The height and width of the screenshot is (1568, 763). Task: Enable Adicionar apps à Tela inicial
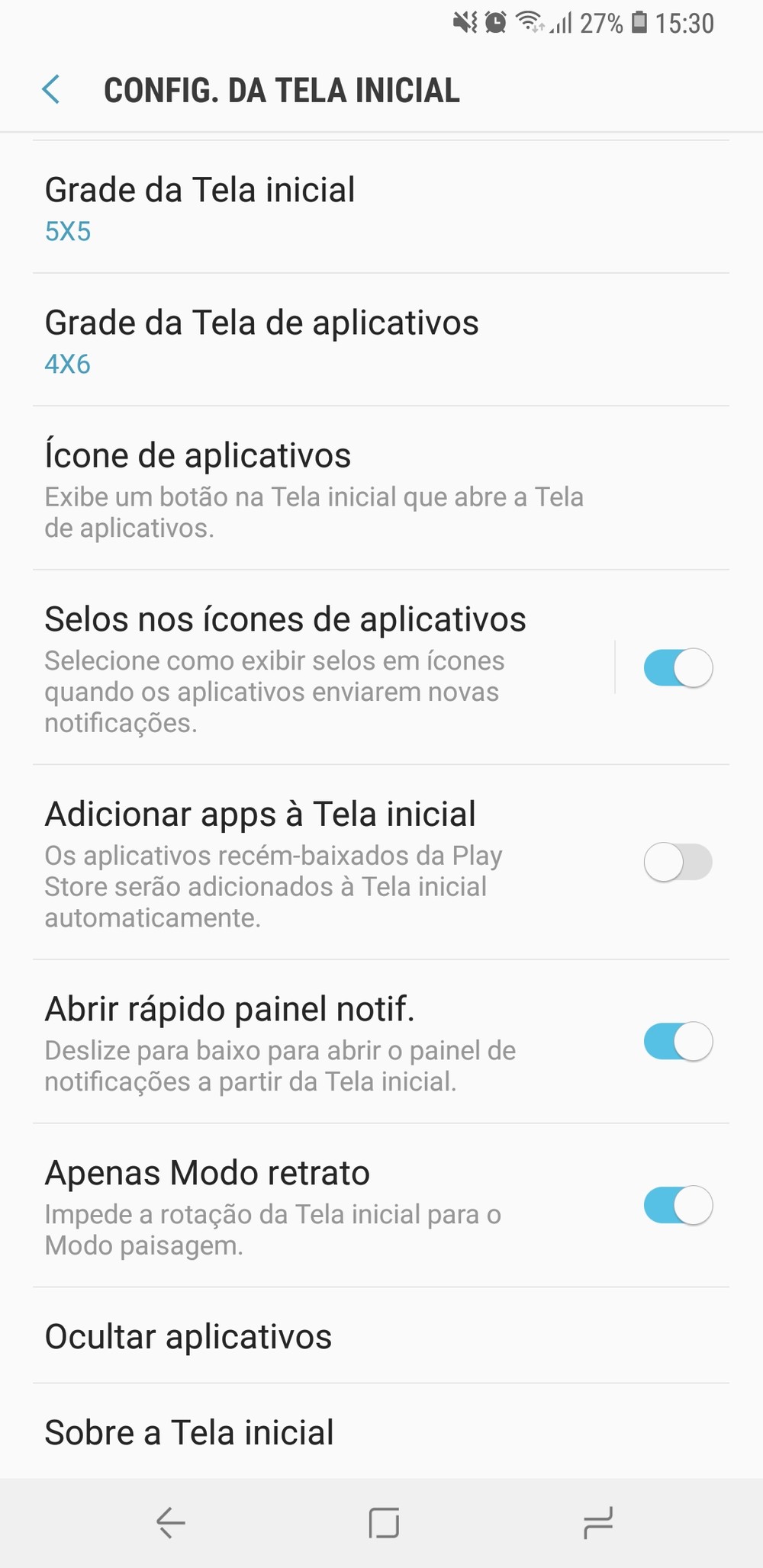(678, 863)
